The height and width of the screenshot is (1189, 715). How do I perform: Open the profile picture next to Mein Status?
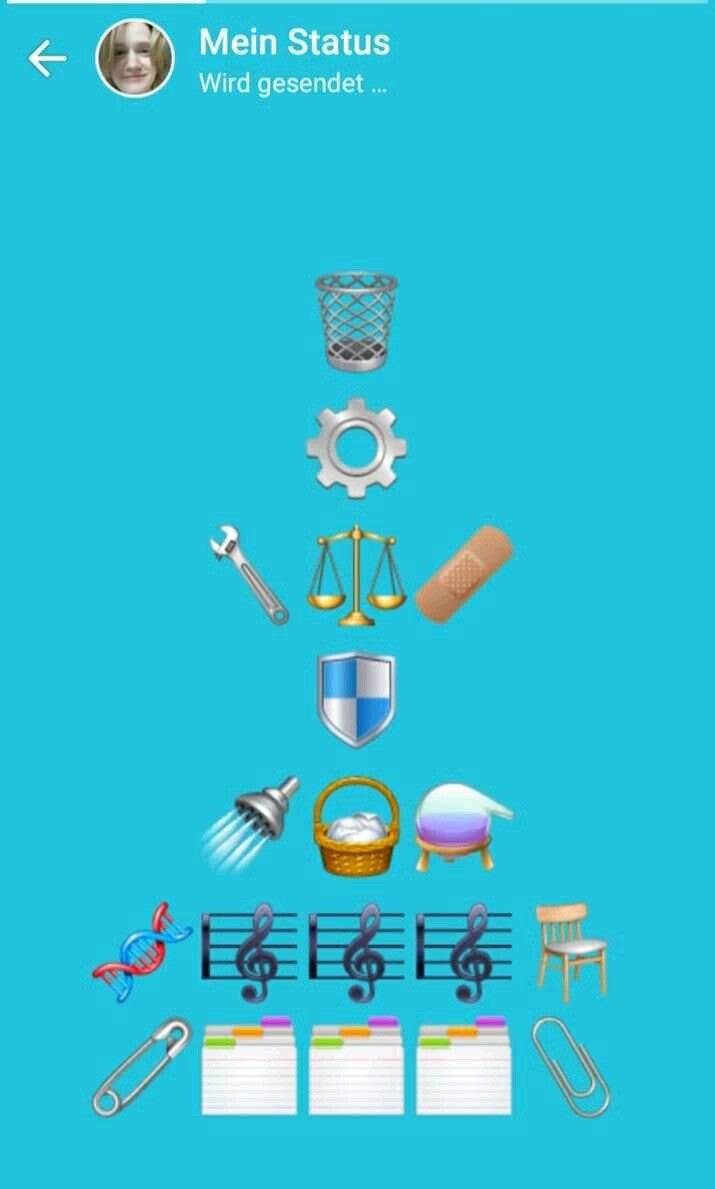coord(134,59)
